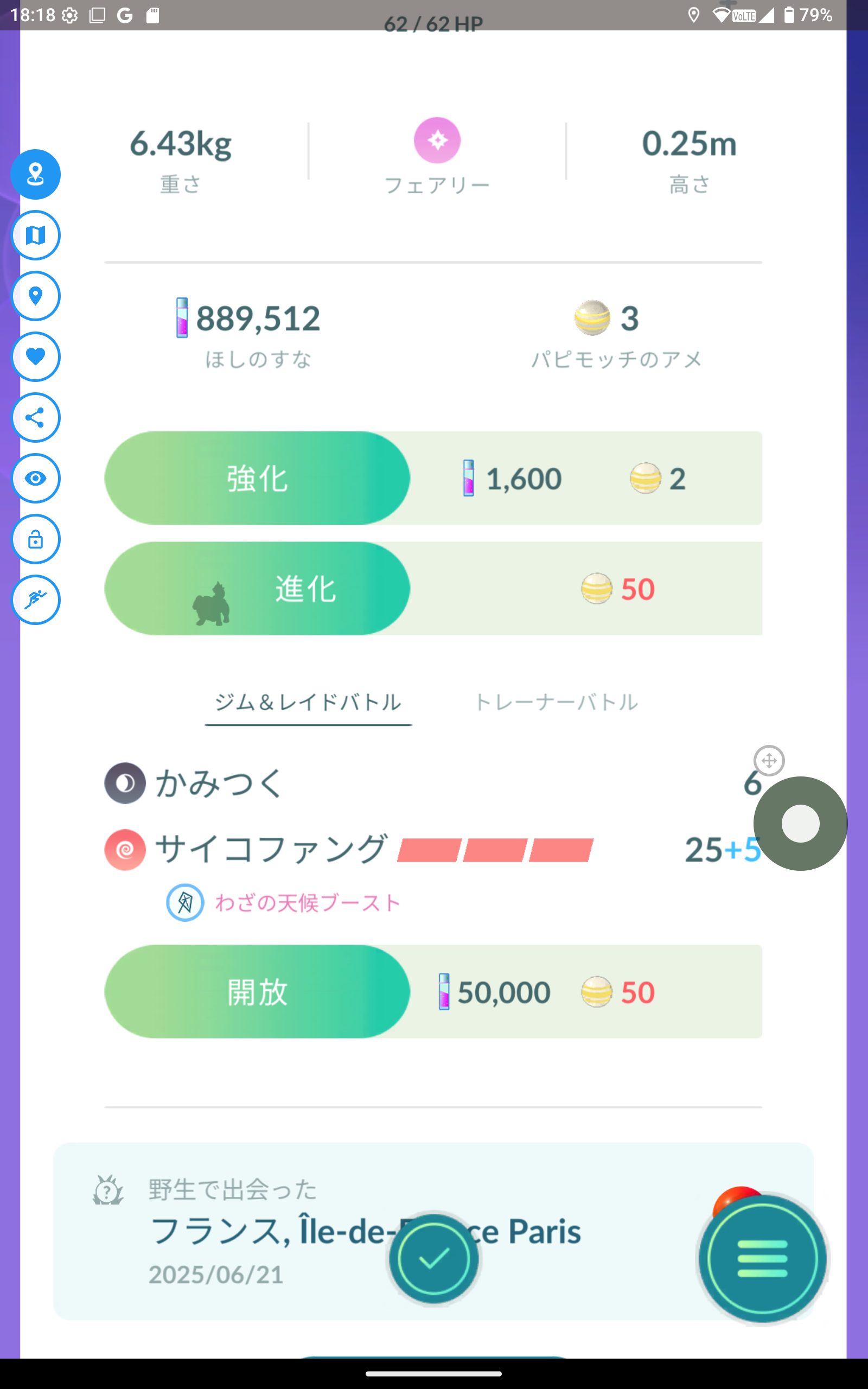Tap the padlock overlay icon
The height and width of the screenshot is (1389, 868).
[x=36, y=539]
